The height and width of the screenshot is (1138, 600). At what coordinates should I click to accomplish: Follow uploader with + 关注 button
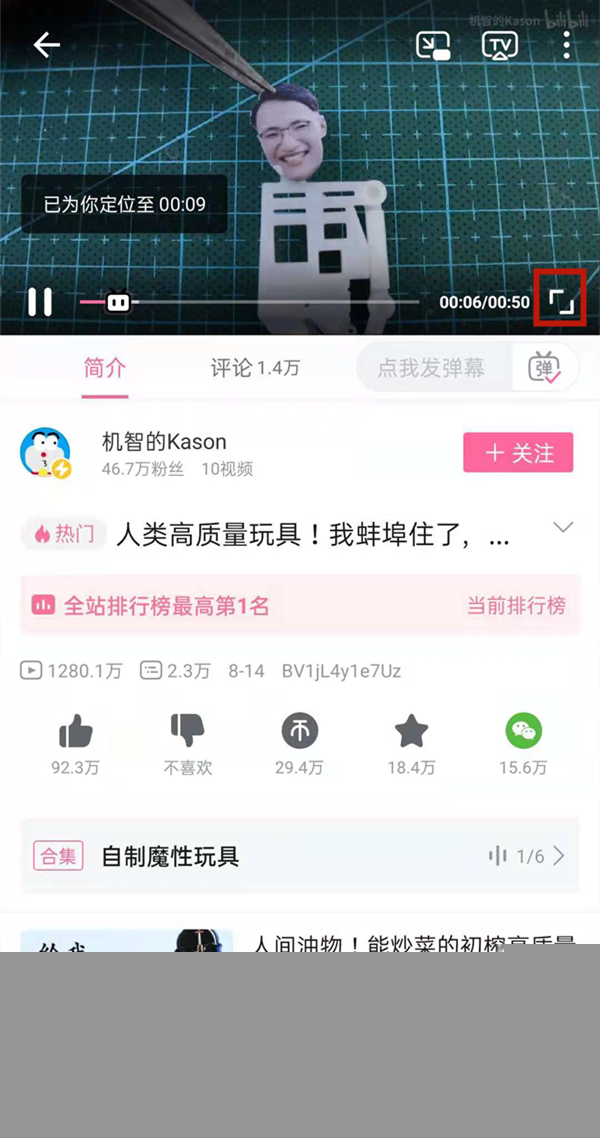518,453
